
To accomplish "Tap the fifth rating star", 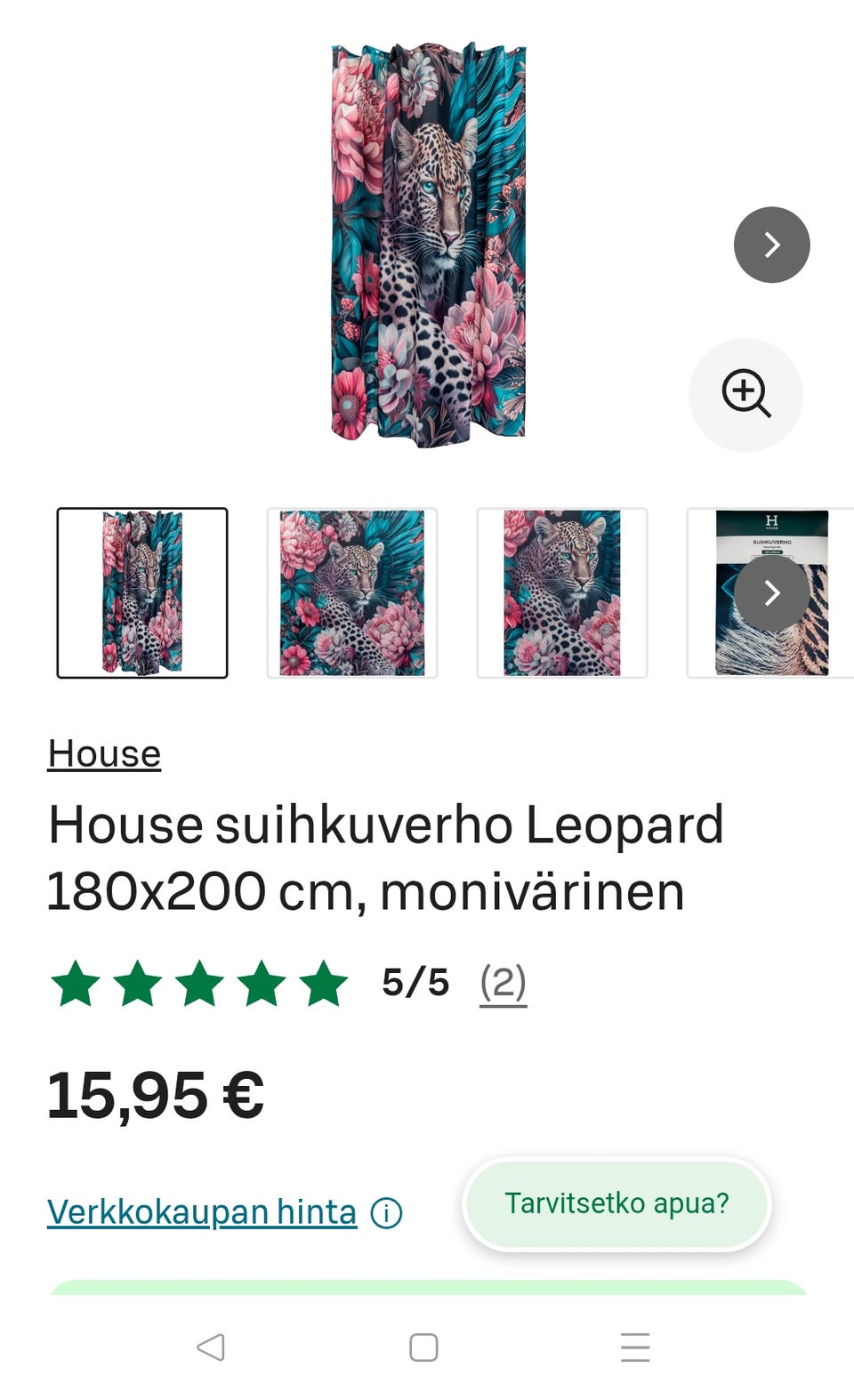I will coord(322,984).
